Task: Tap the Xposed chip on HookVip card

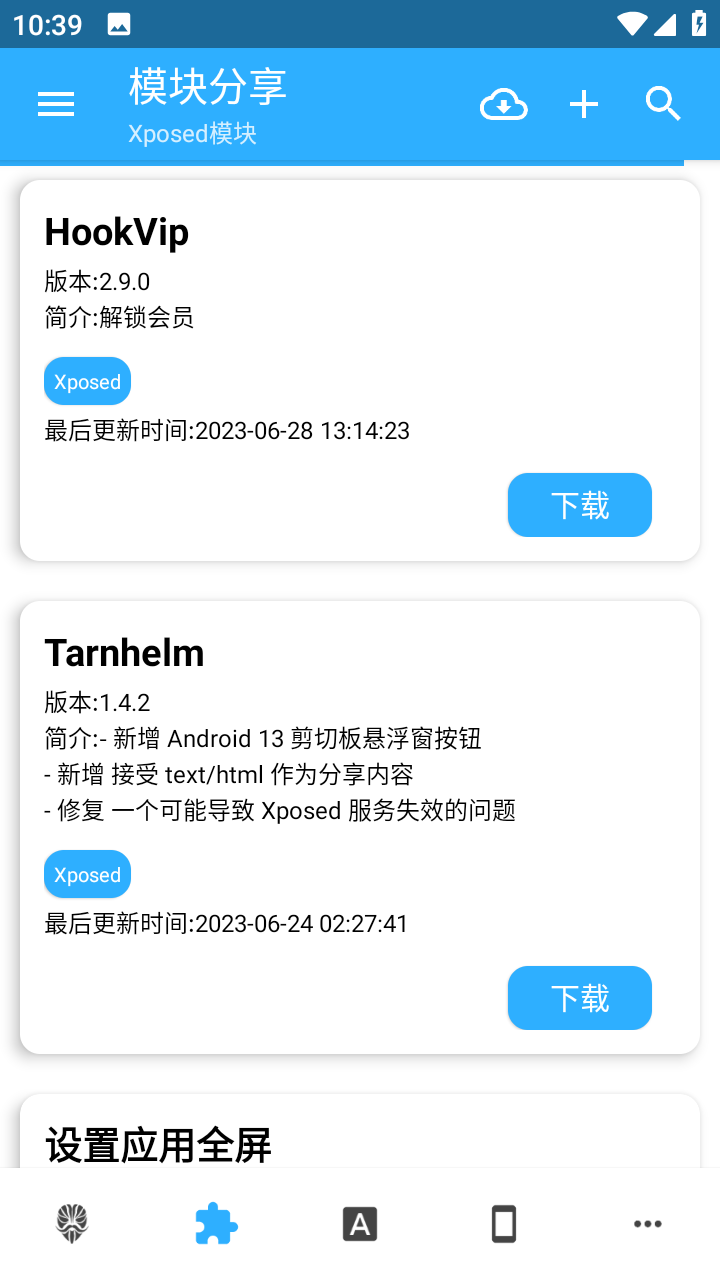Action: pyautogui.click(x=87, y=382)
